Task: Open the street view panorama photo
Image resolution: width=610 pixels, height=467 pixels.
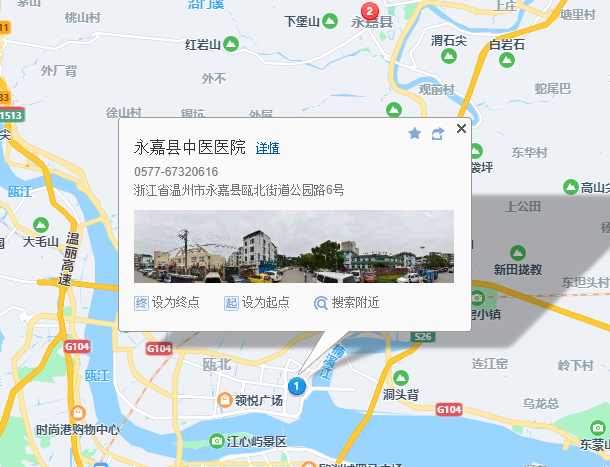Action: 293,246
